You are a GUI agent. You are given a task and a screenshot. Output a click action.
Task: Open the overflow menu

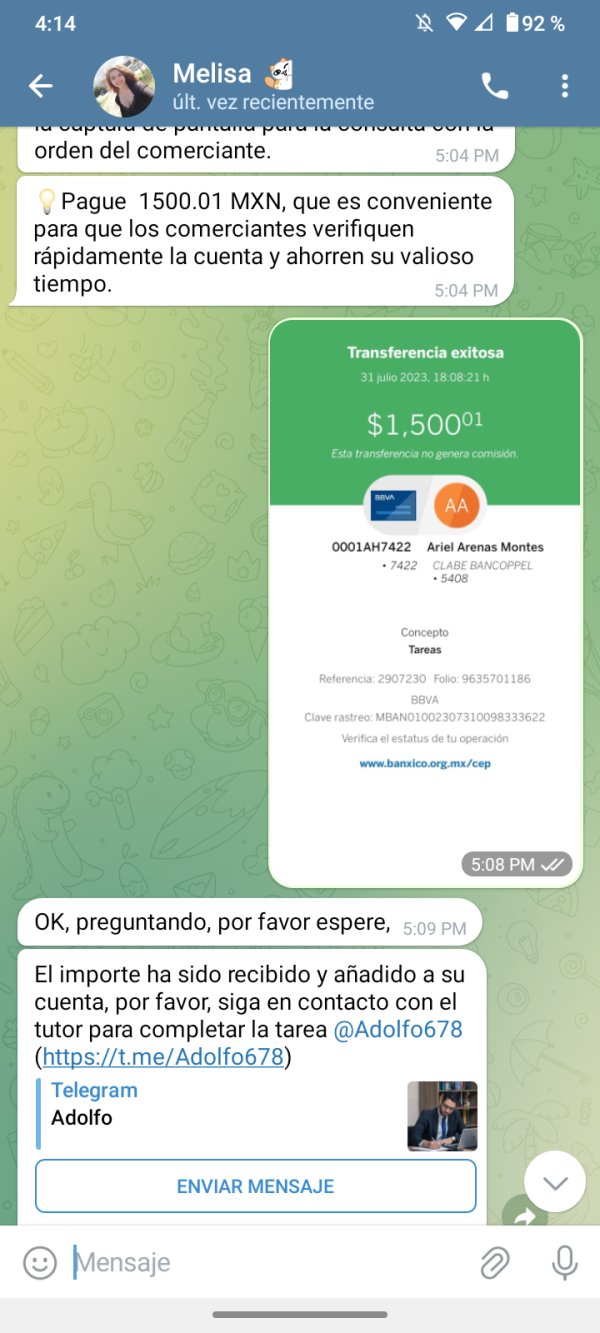coord(565,86)
